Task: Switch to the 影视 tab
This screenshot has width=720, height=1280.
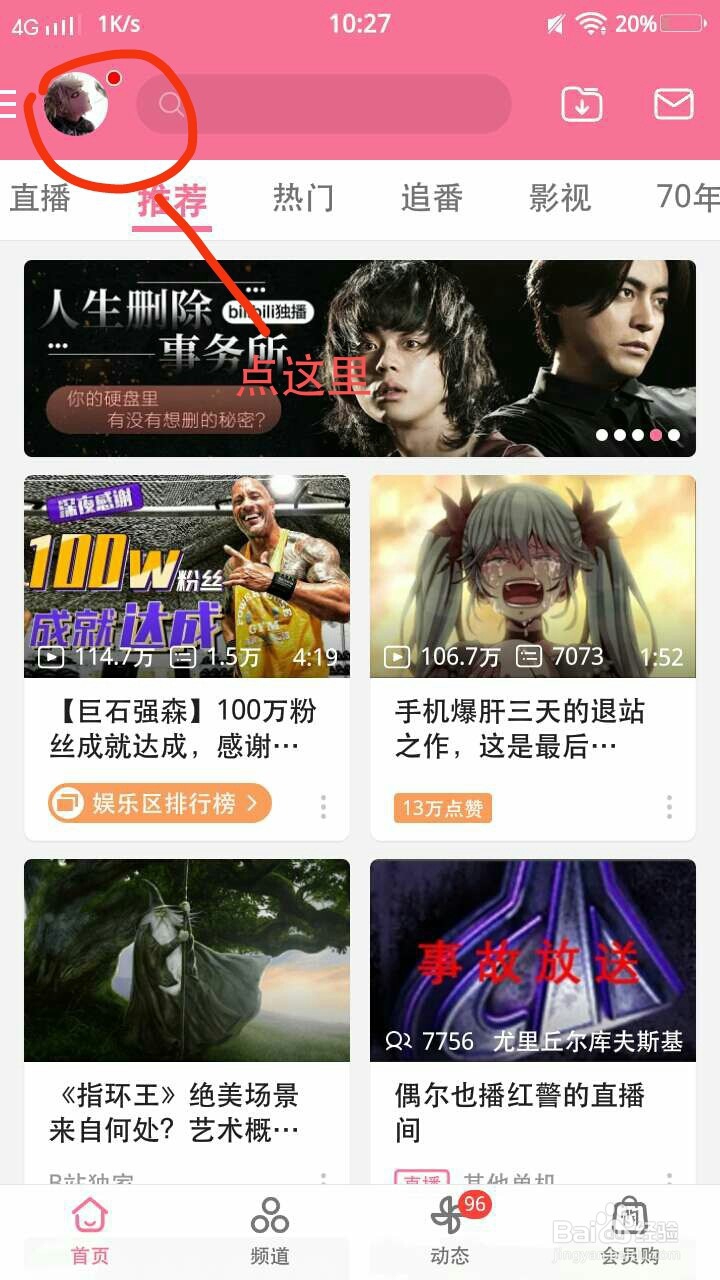Action: (x=560, y=198)
